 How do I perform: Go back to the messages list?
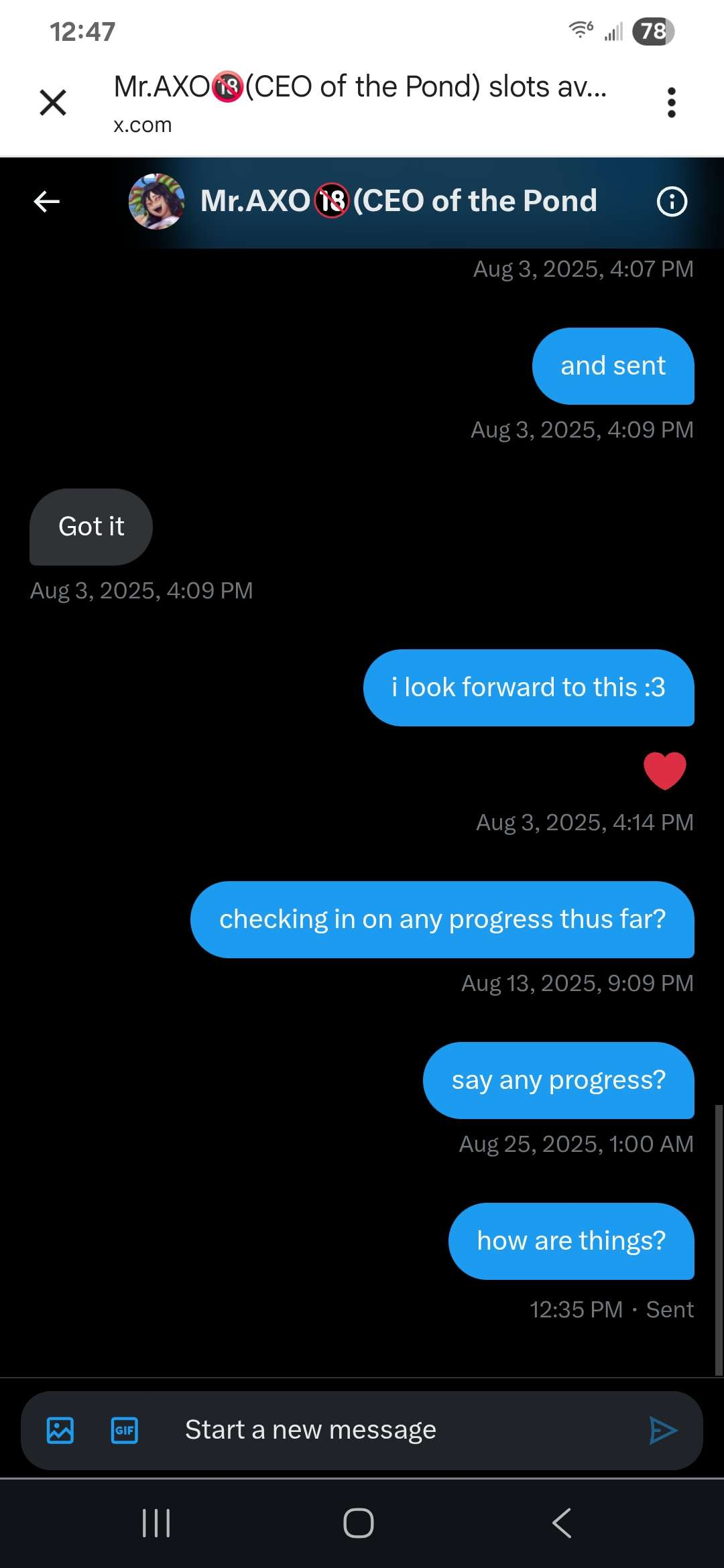pos(46,201)
